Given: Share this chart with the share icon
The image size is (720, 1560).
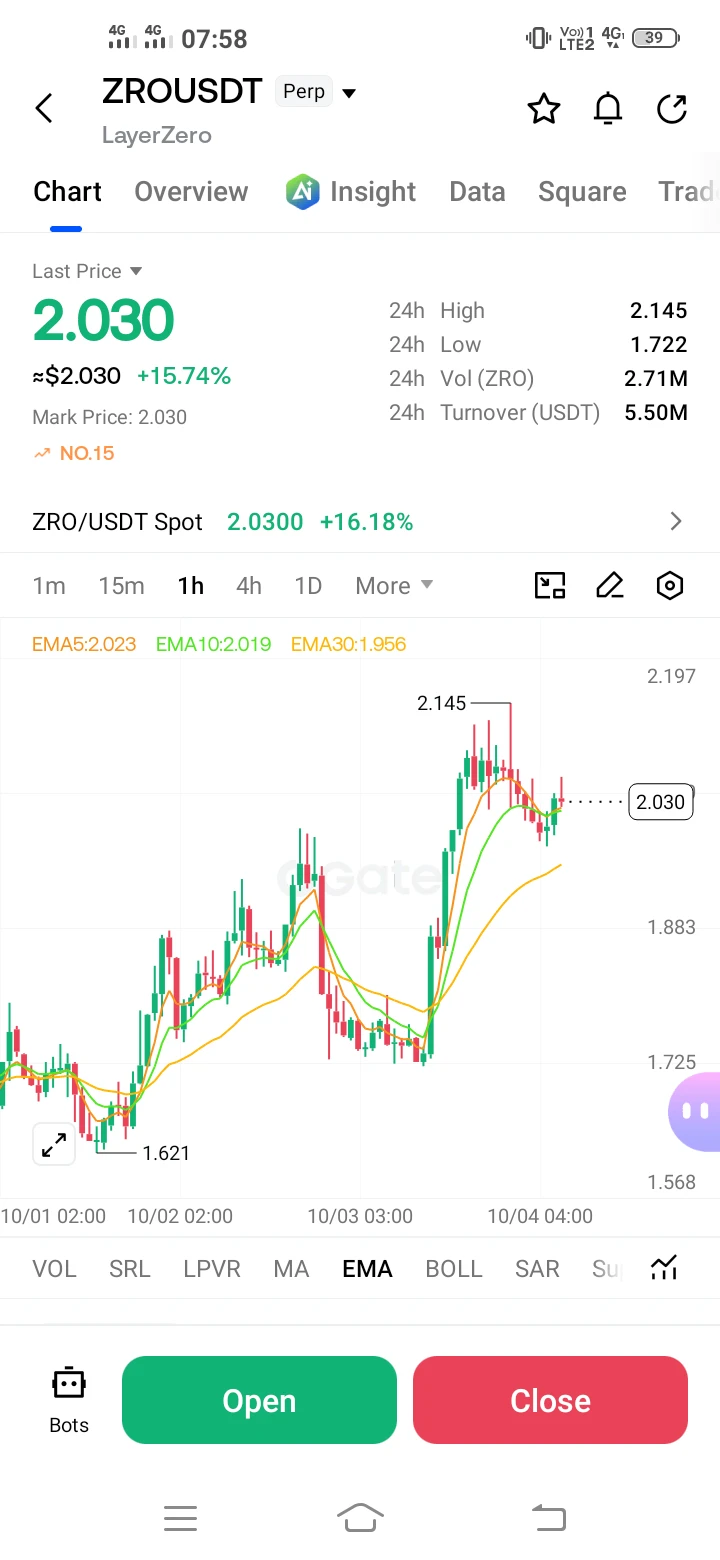Looking at the screenshot, I should [x=672, y=108].
